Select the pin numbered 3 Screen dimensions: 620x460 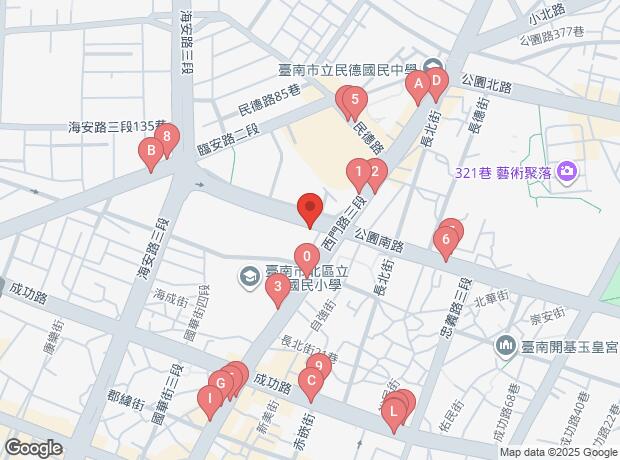click(278, 288)
